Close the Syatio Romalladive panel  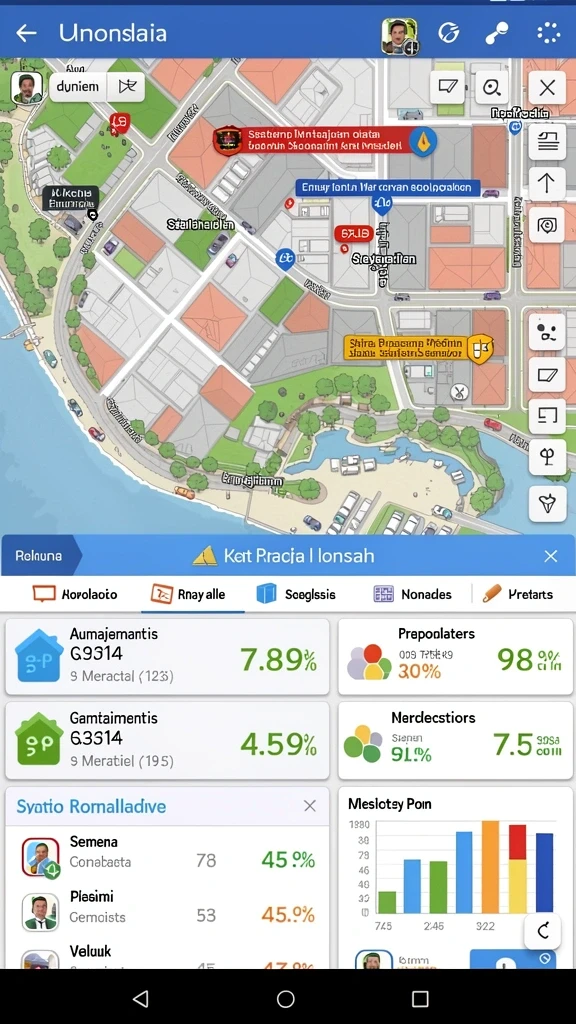tap(310, 806)
